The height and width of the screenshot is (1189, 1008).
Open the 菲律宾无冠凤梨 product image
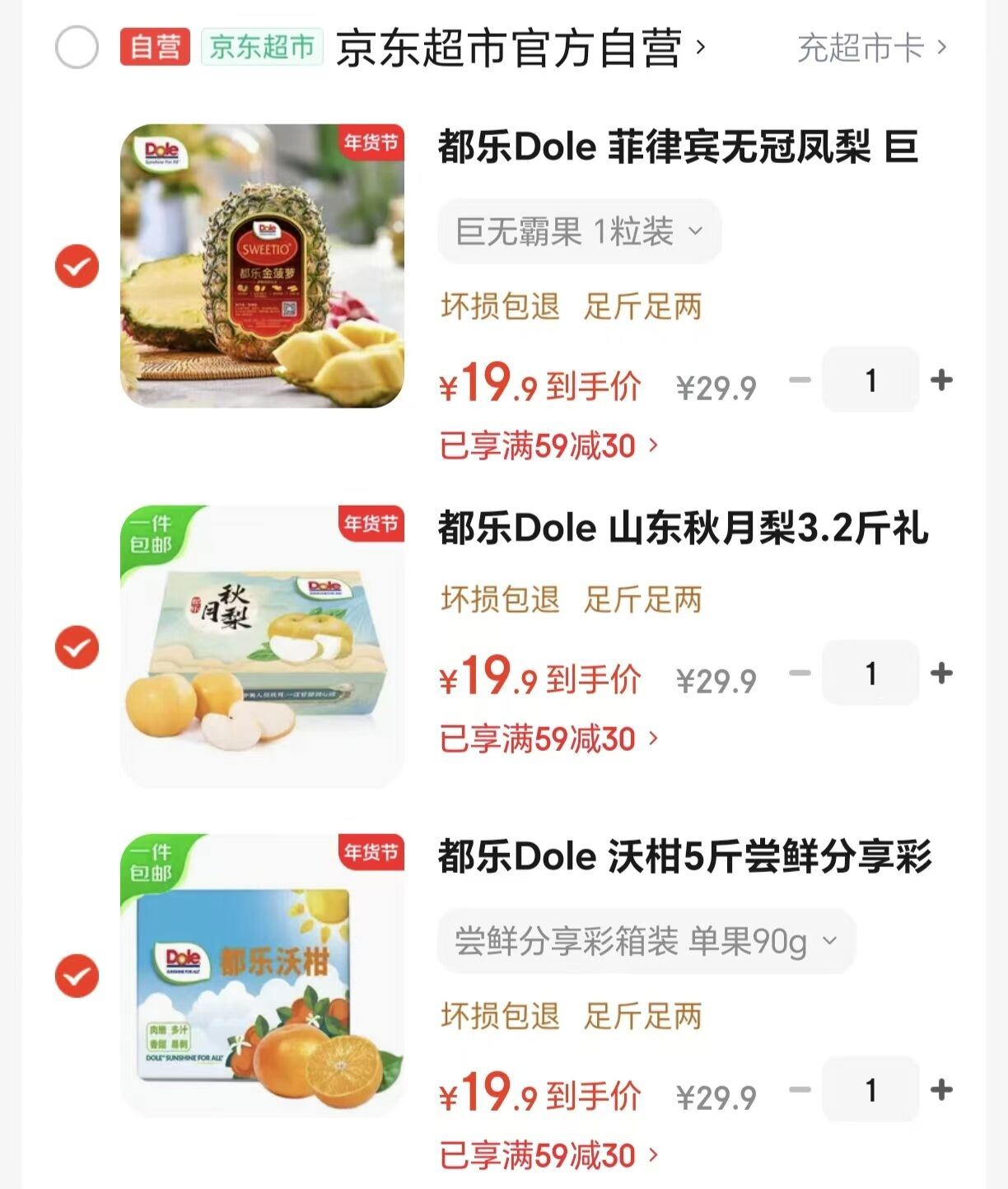pyautogui.click(x=262, y=266)
